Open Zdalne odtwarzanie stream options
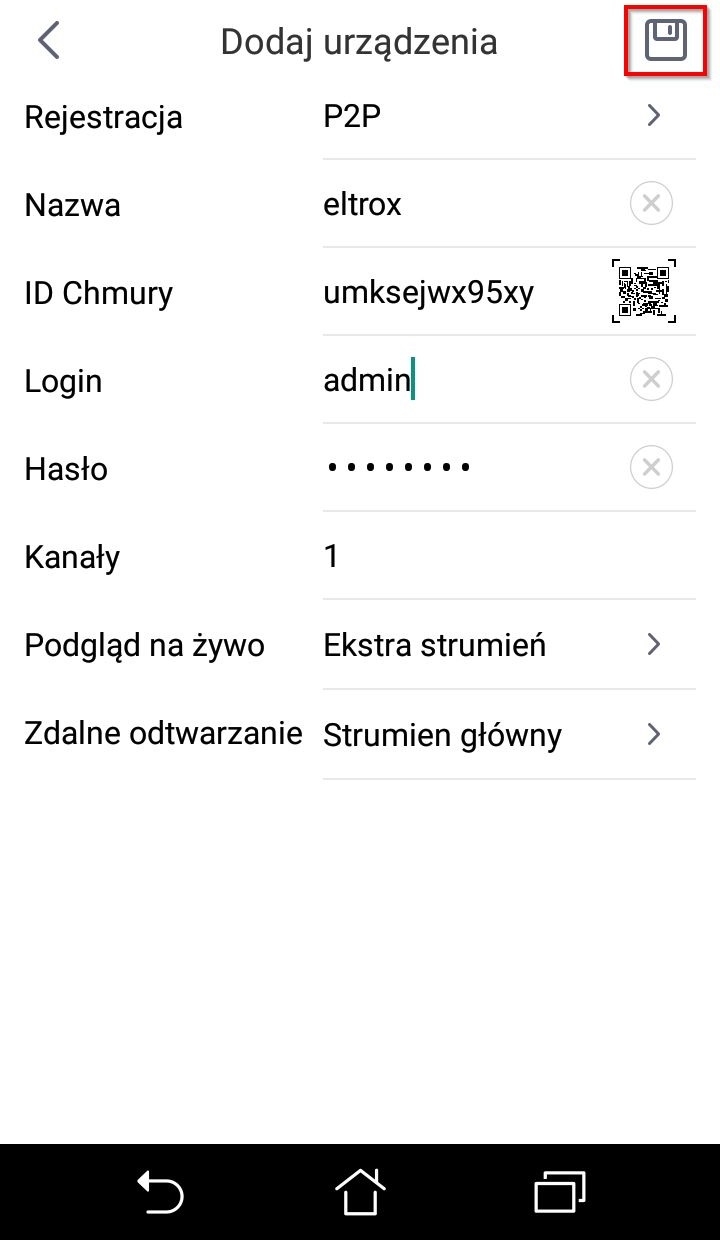The height and width of the screenshot is (1240, 720). pyautogui.click(x=509, y=735)
